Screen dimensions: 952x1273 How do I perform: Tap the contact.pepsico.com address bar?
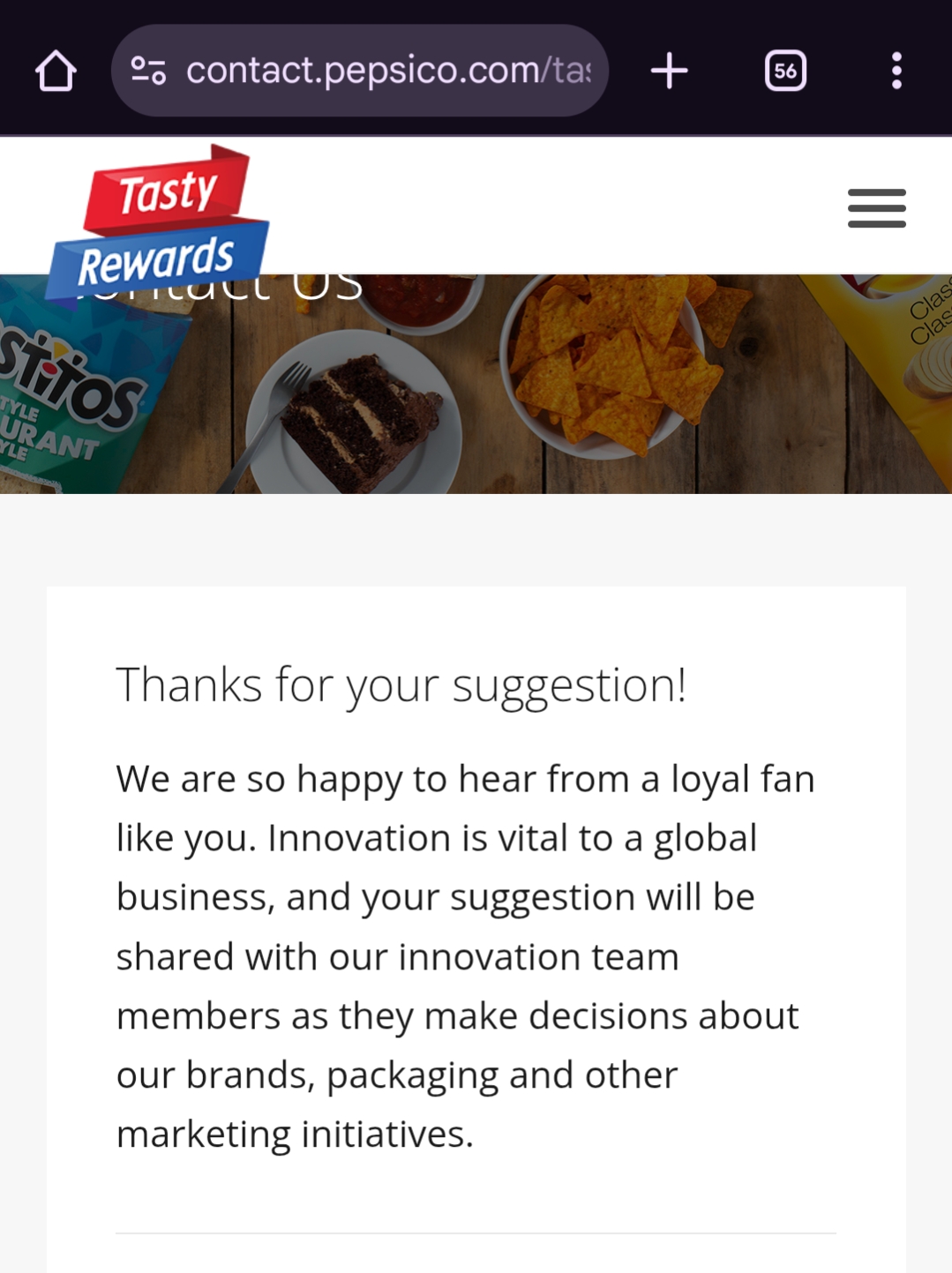(x=386, y=71)
